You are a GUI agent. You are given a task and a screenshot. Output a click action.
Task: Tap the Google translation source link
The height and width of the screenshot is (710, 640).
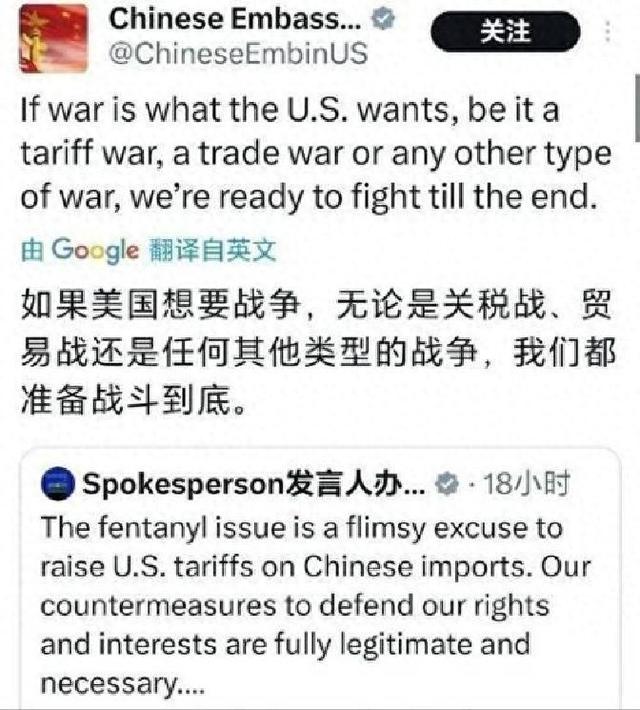[149, 250]
